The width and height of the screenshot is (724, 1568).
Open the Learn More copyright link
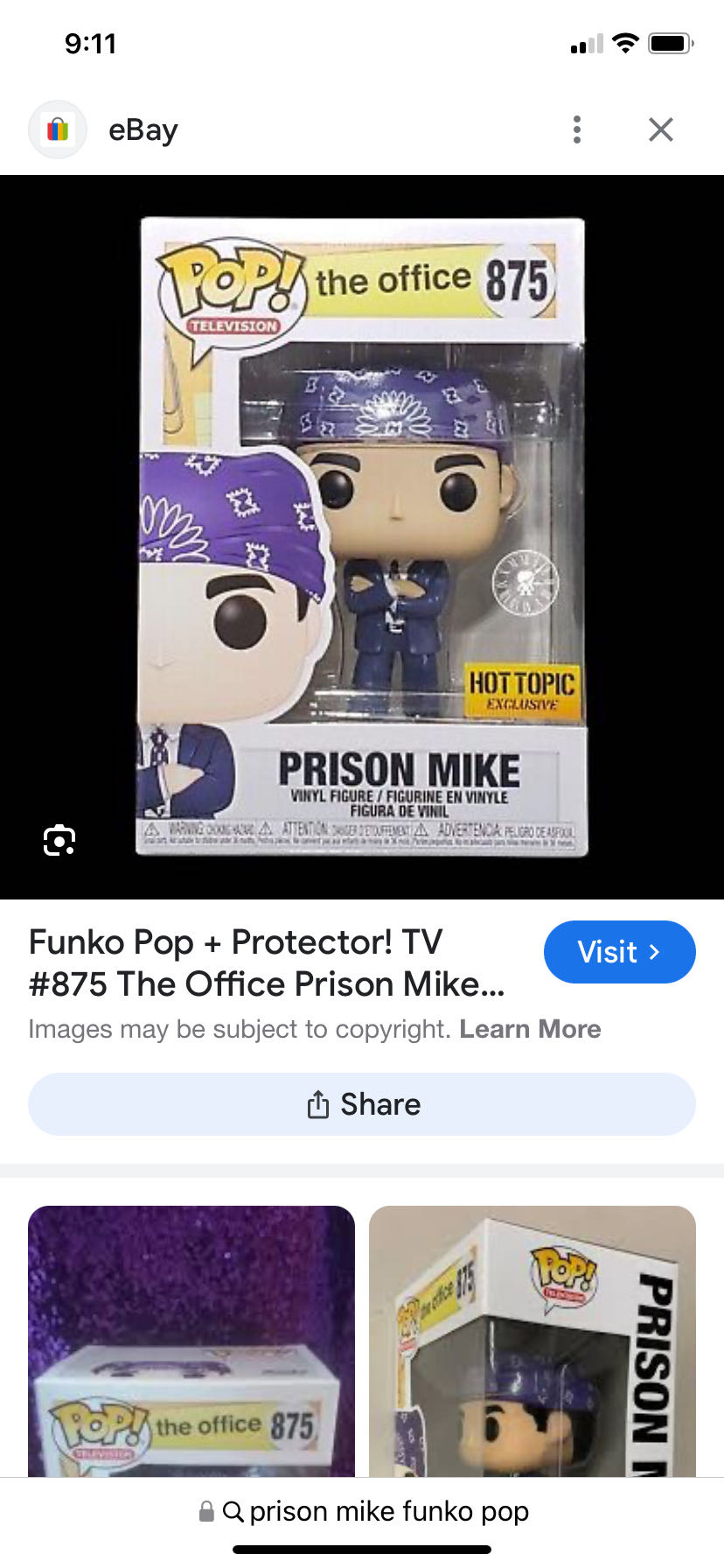point(530,1029)
